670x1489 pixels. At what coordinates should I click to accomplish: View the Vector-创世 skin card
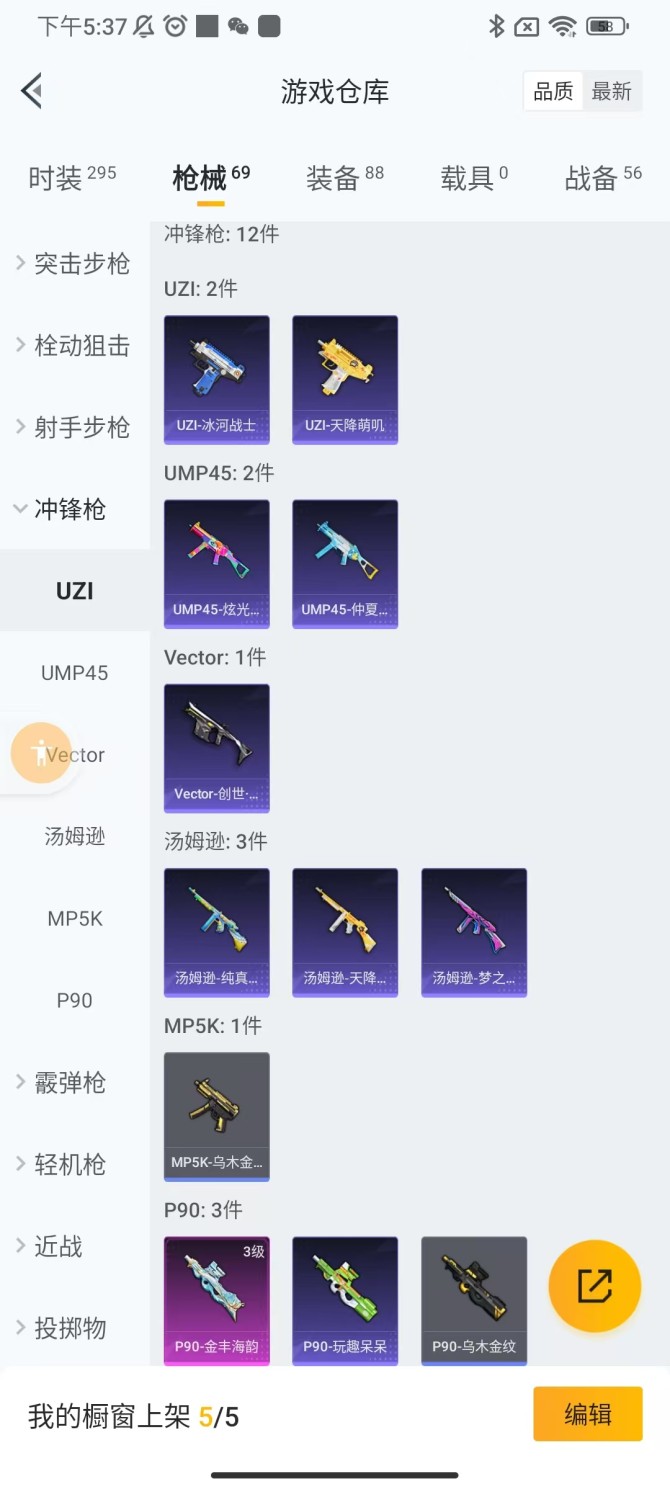217,747
